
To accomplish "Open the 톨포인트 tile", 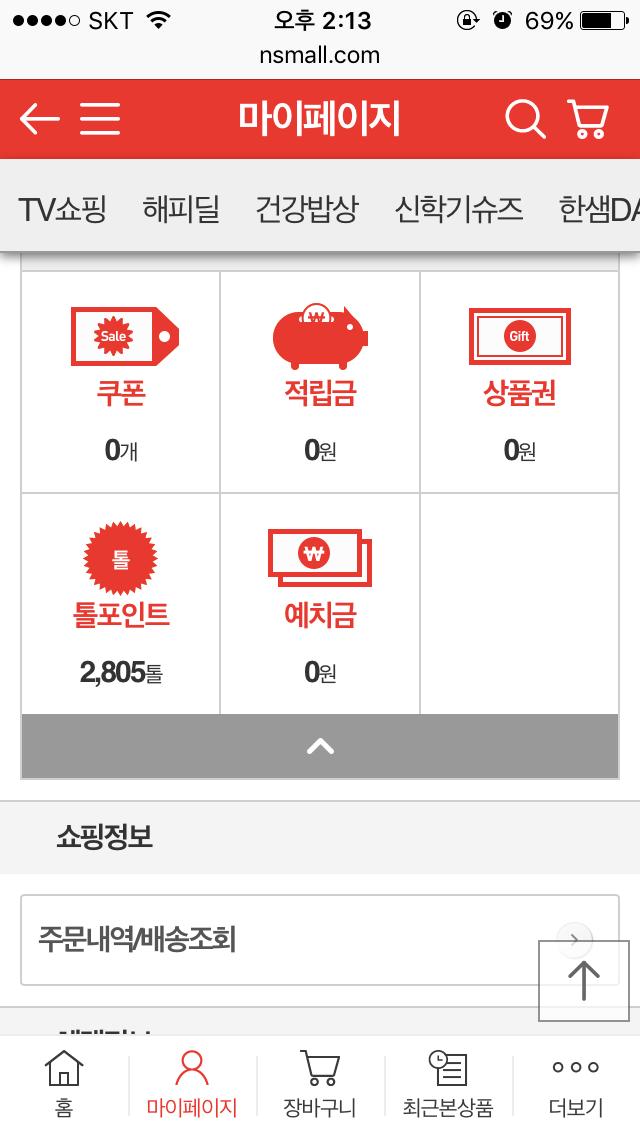I will coord(121,604).
